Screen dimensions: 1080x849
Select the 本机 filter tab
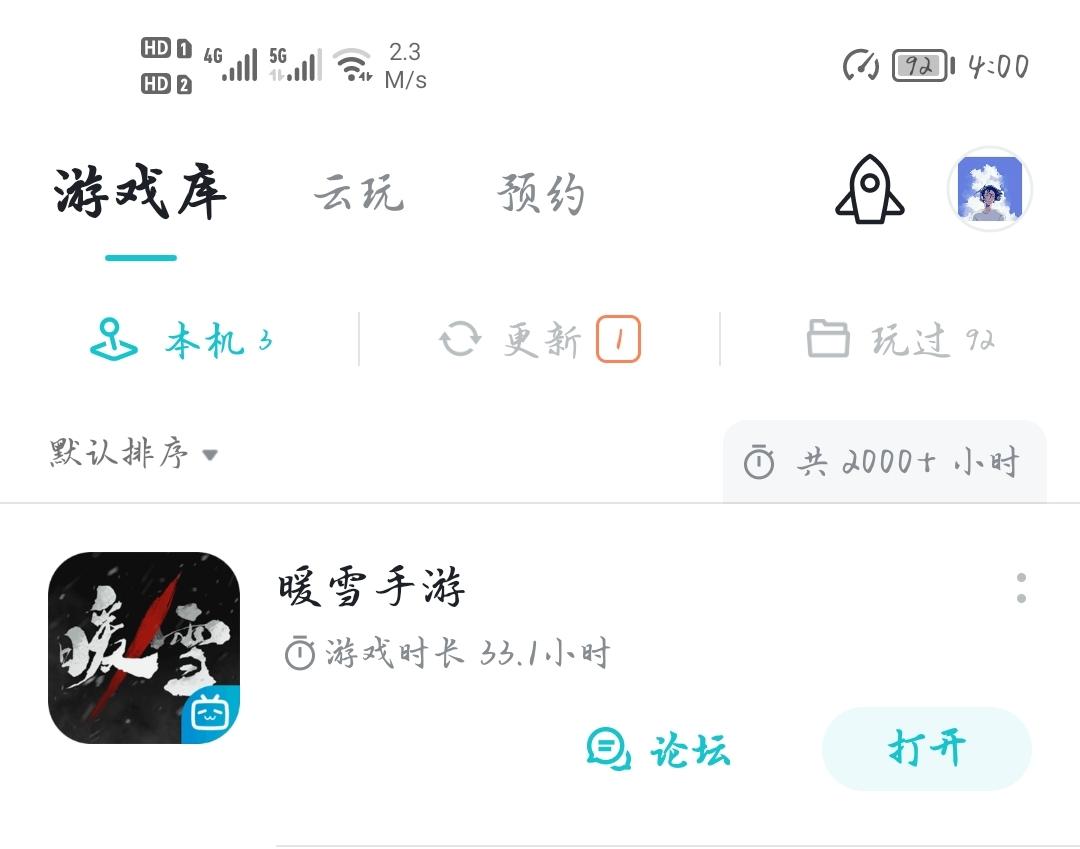click(181, 339)
